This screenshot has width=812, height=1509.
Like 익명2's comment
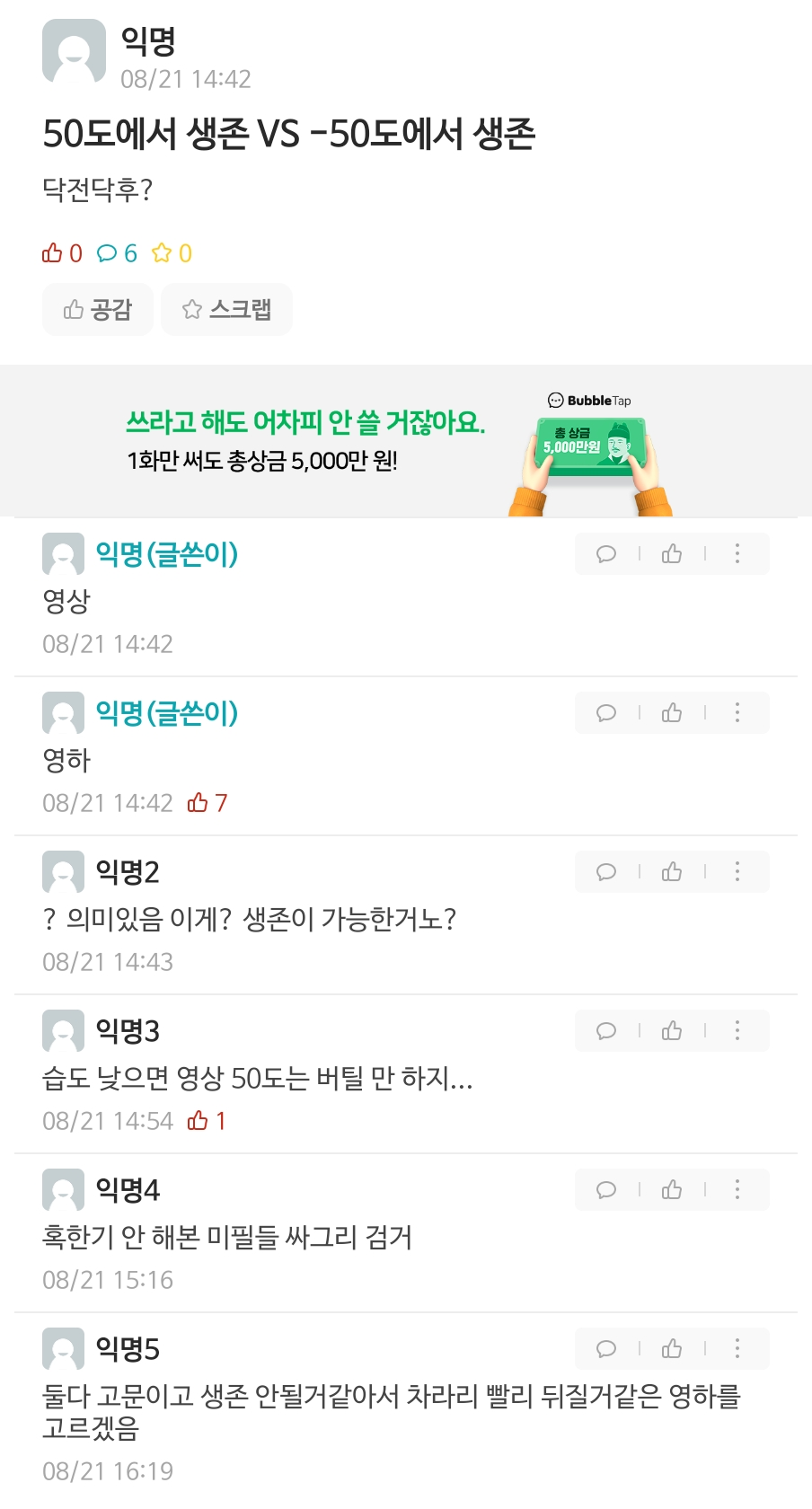pyautogui.click(x=672, y=872)
